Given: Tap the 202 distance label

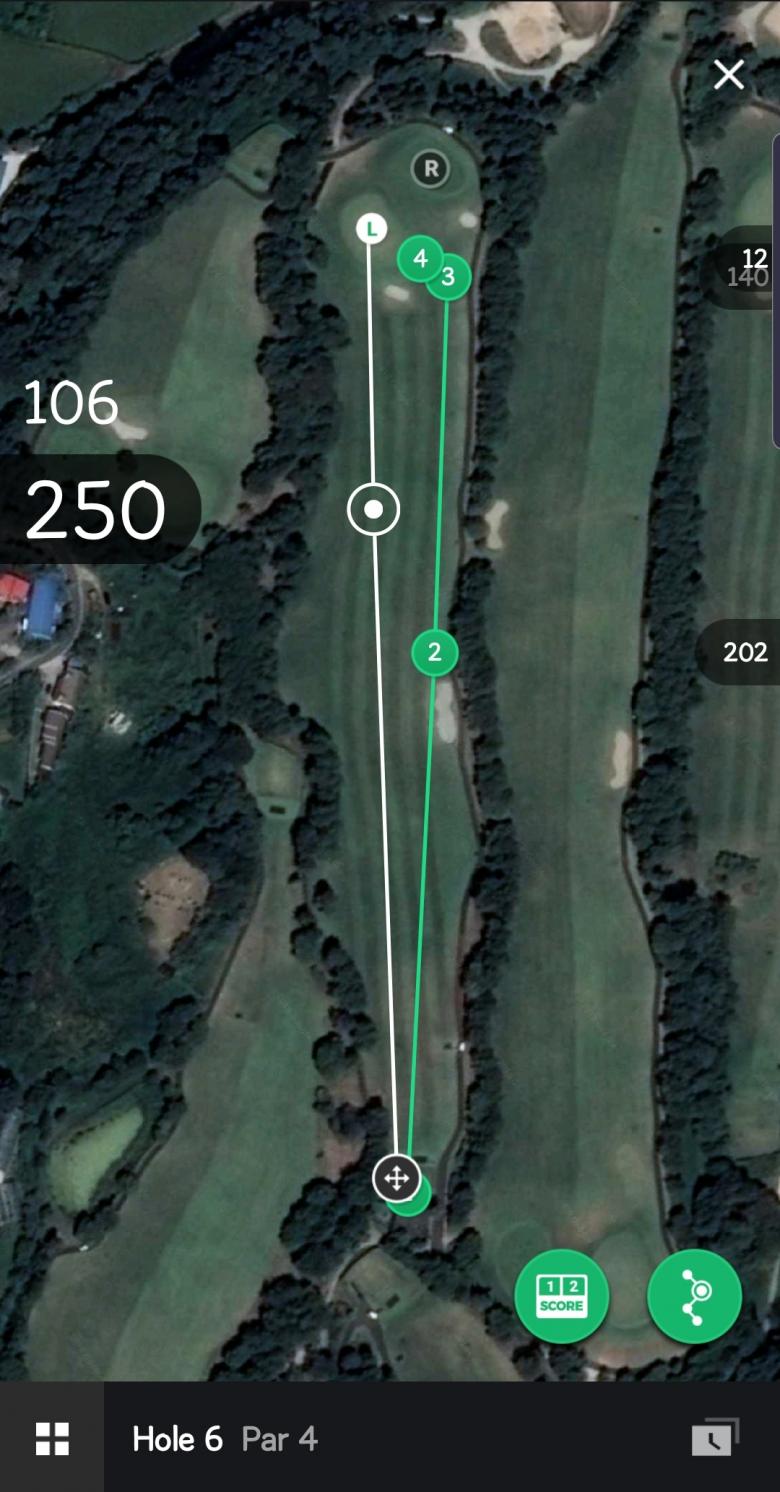Looking at the screenshot, I should pyautogui.click(x=744, y=653).
